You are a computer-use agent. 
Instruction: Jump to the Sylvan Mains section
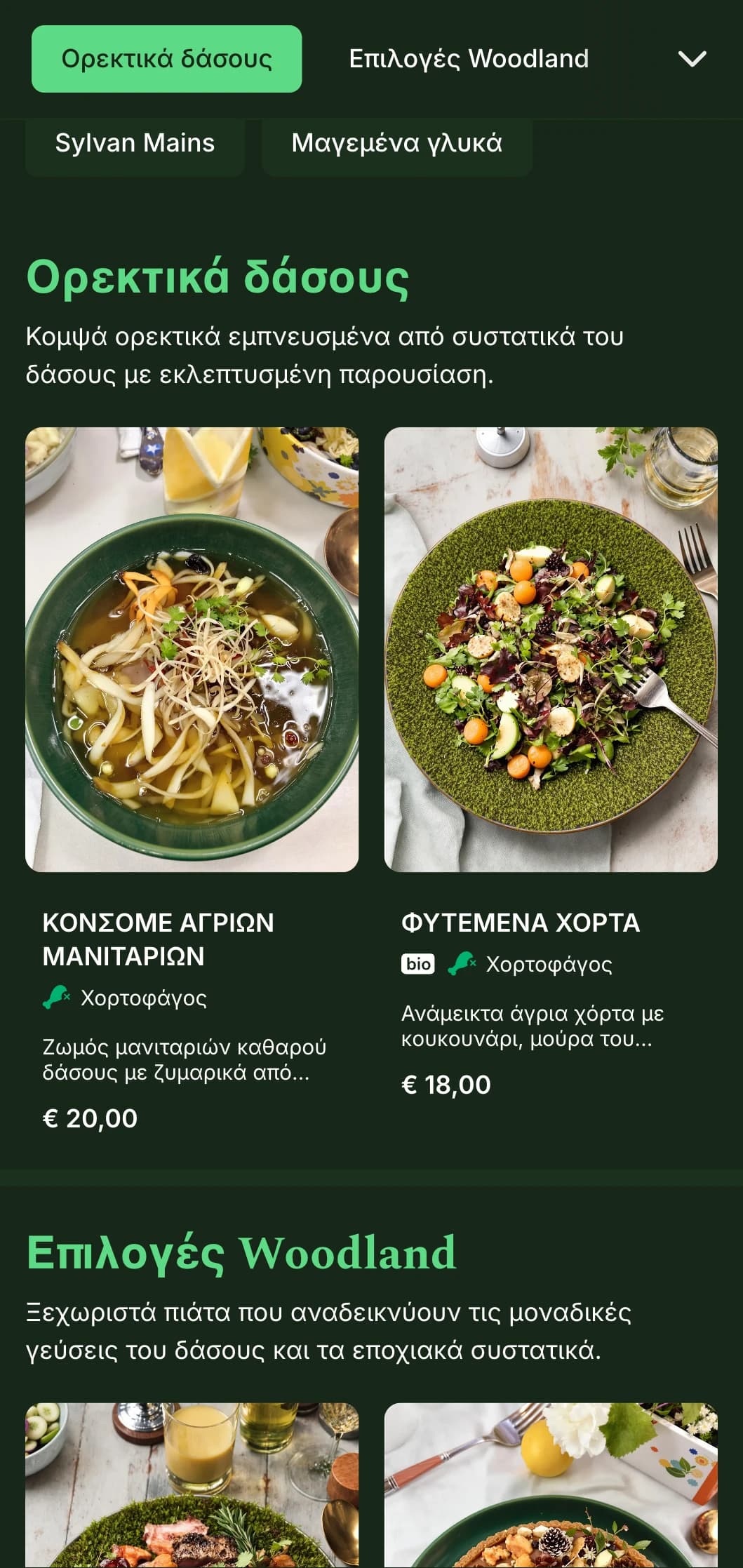(x=135, y=143)
